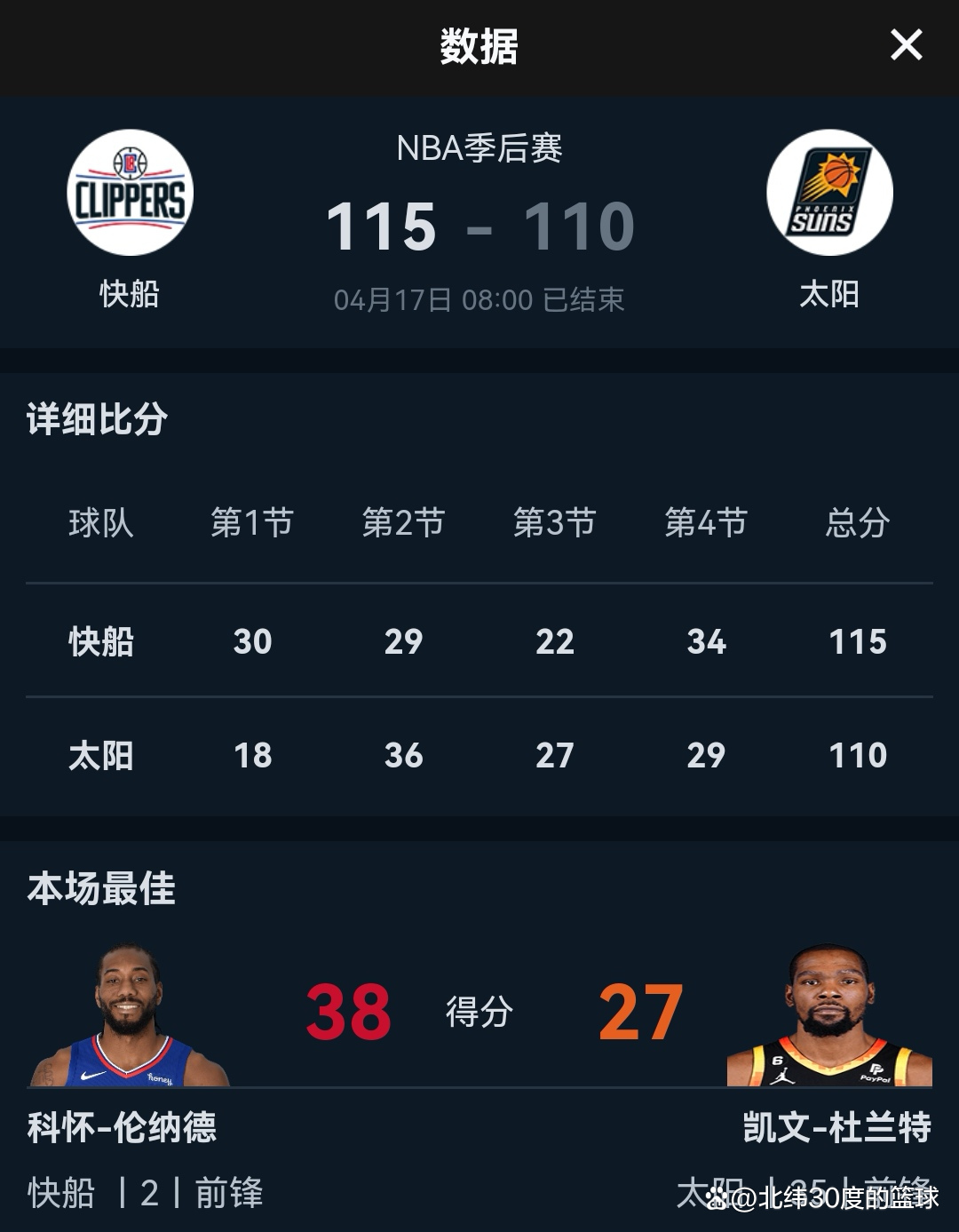This screenshot has height=1232, width=959.
Task: Close the 数据 stats panel
Action: click(x=906, y=44)
